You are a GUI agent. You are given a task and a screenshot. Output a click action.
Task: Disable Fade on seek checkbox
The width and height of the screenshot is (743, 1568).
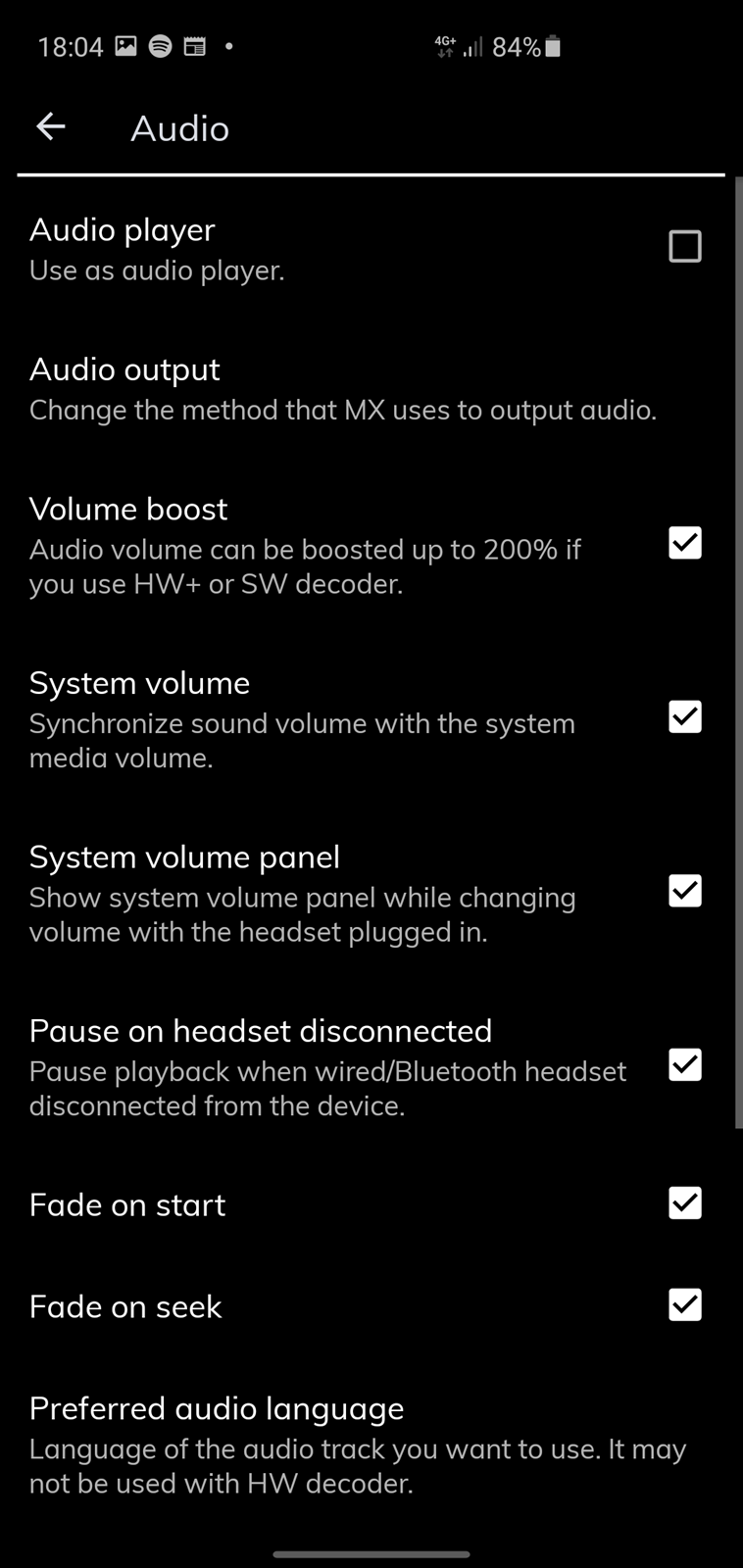(x=685, y=1305)
